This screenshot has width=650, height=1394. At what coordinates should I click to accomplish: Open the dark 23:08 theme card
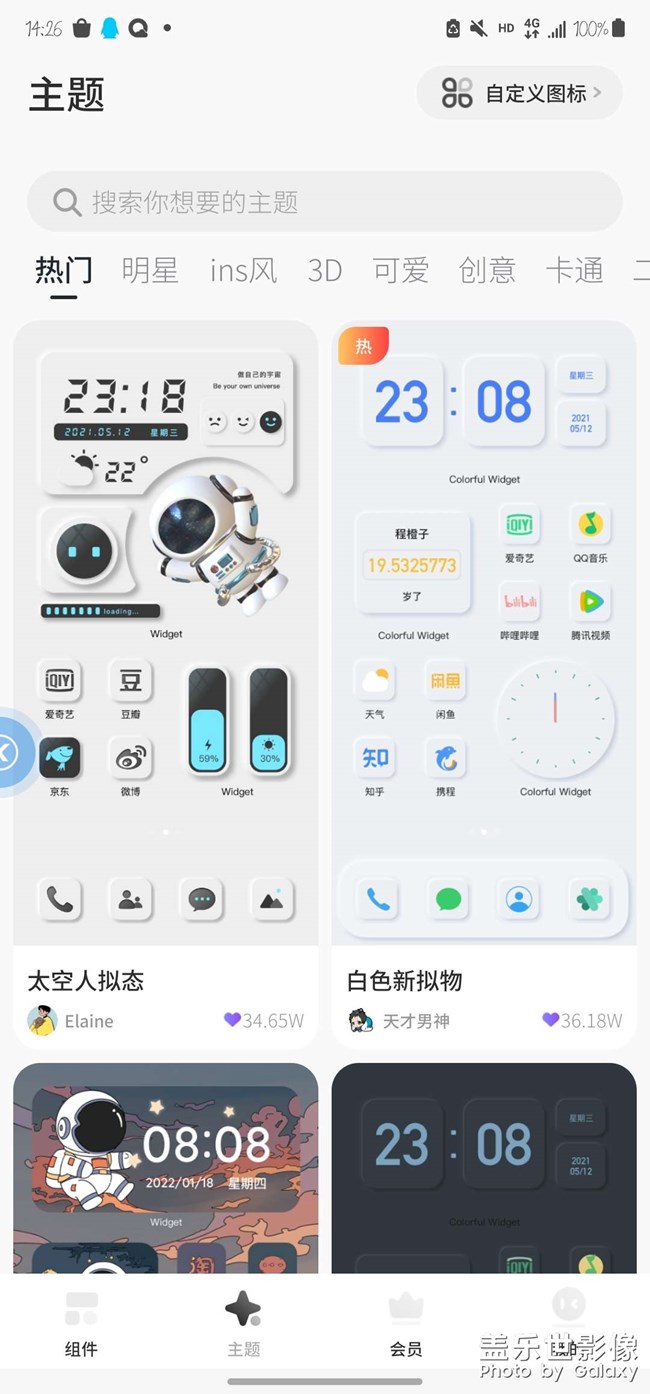pyautogui.click(x=484, y=1165)
